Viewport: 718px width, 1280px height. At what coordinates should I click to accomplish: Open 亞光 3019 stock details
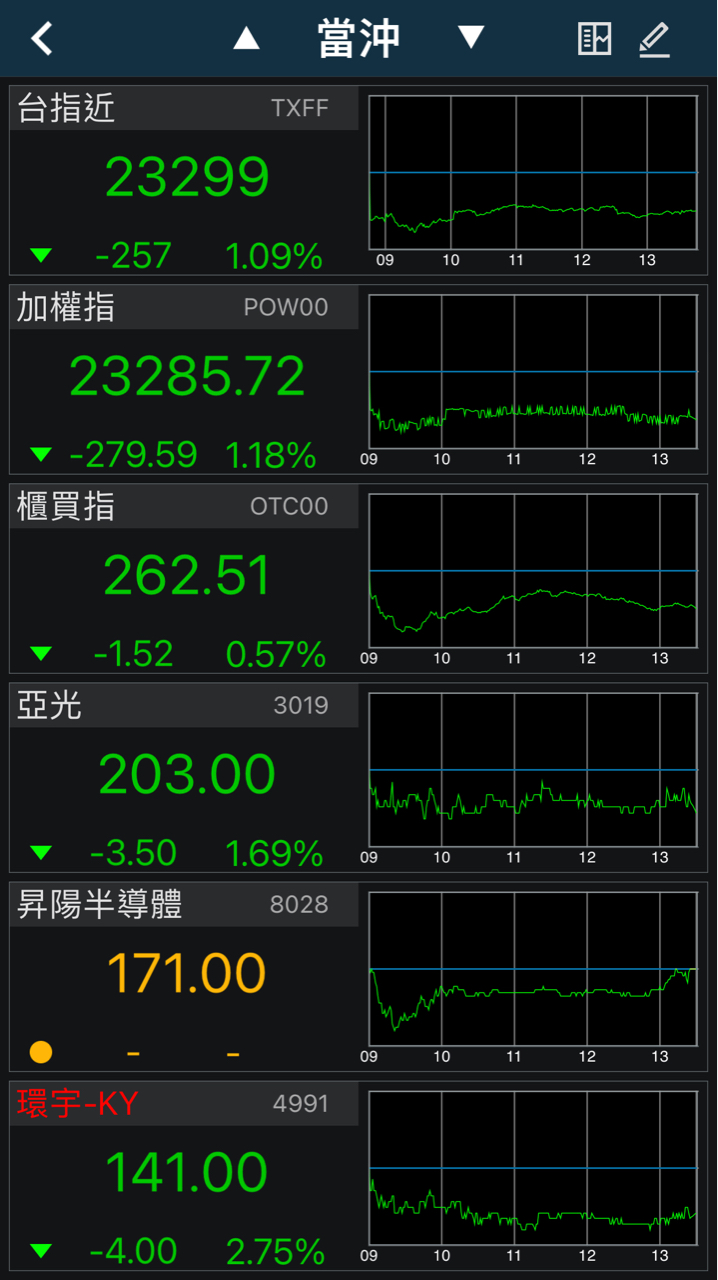(x=186, y=777)
